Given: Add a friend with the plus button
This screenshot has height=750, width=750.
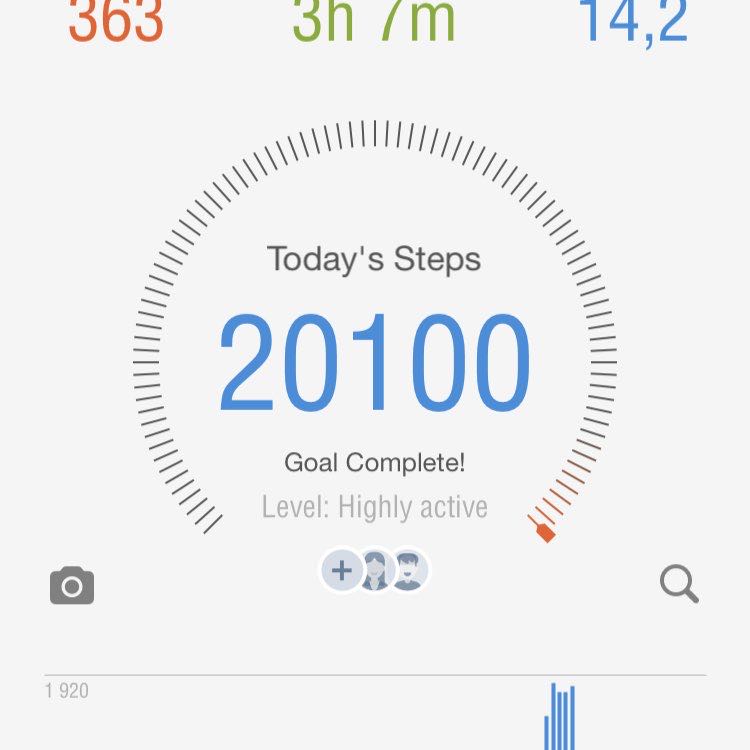Looking at the screenshot, I should coord(342,571).
